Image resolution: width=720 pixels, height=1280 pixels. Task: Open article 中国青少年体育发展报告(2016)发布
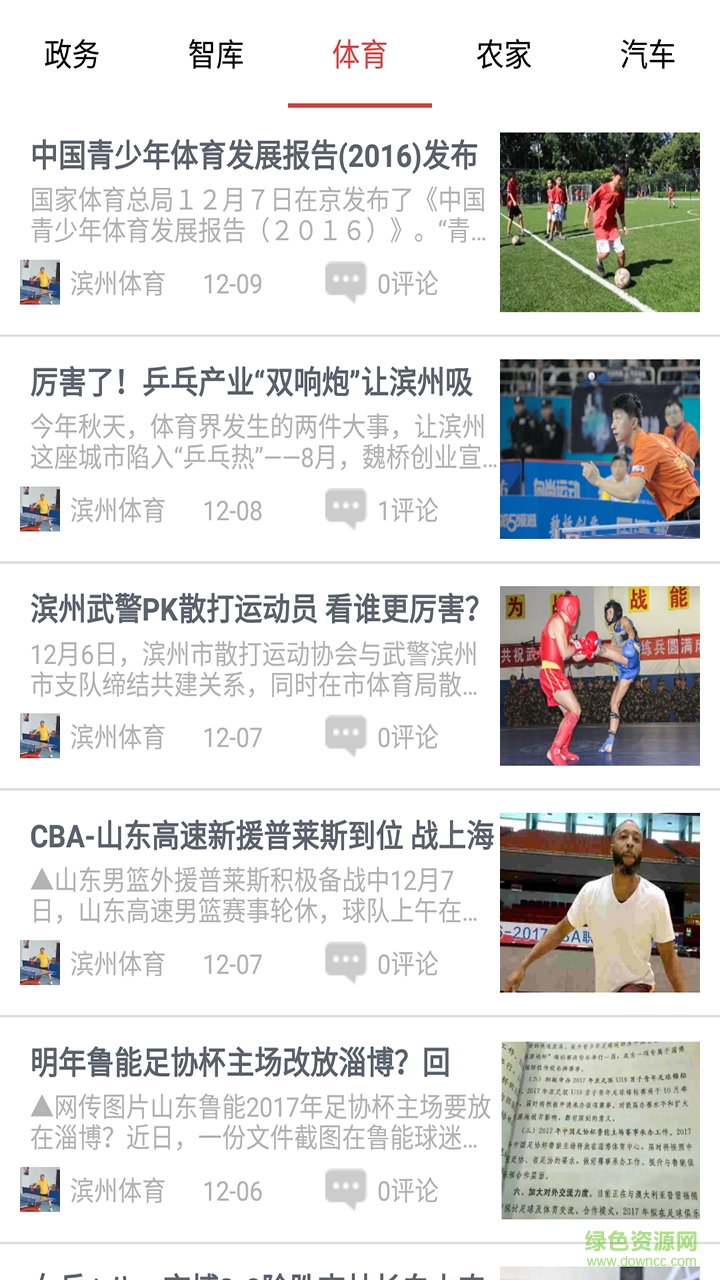click(x=254, y=157)
